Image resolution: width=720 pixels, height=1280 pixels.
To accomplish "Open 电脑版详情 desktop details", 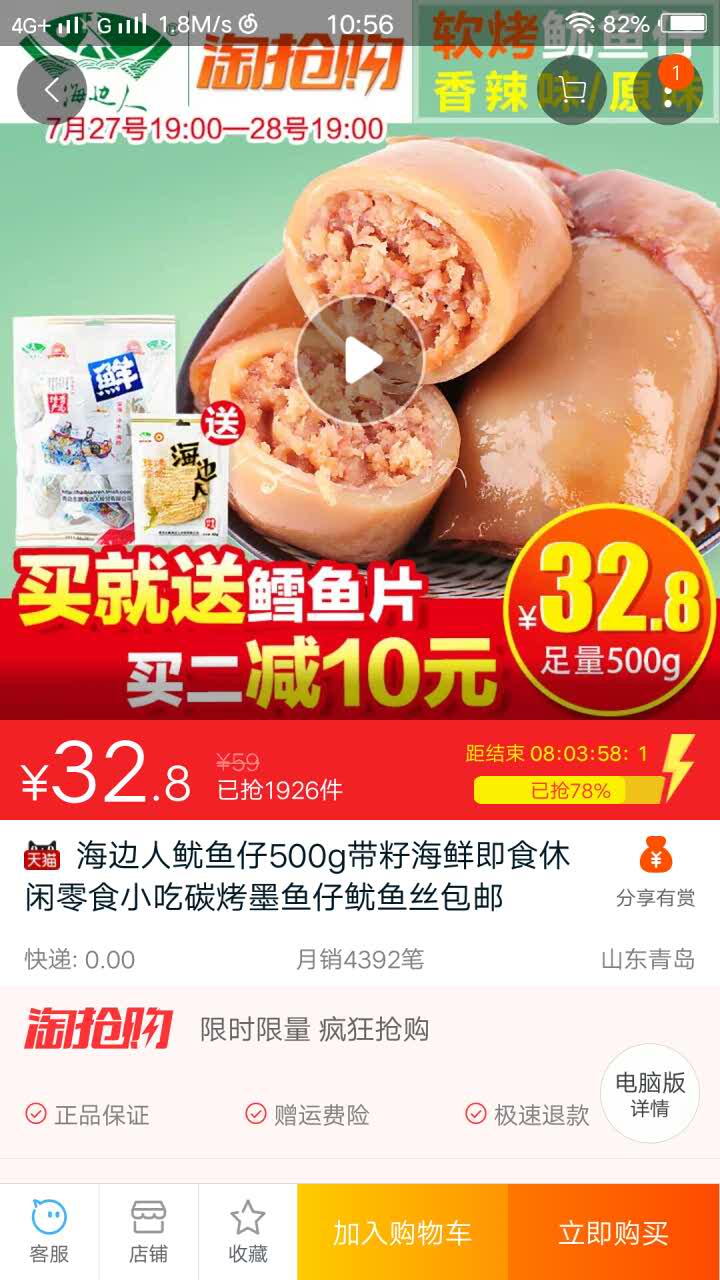I will pos(649,1094).
